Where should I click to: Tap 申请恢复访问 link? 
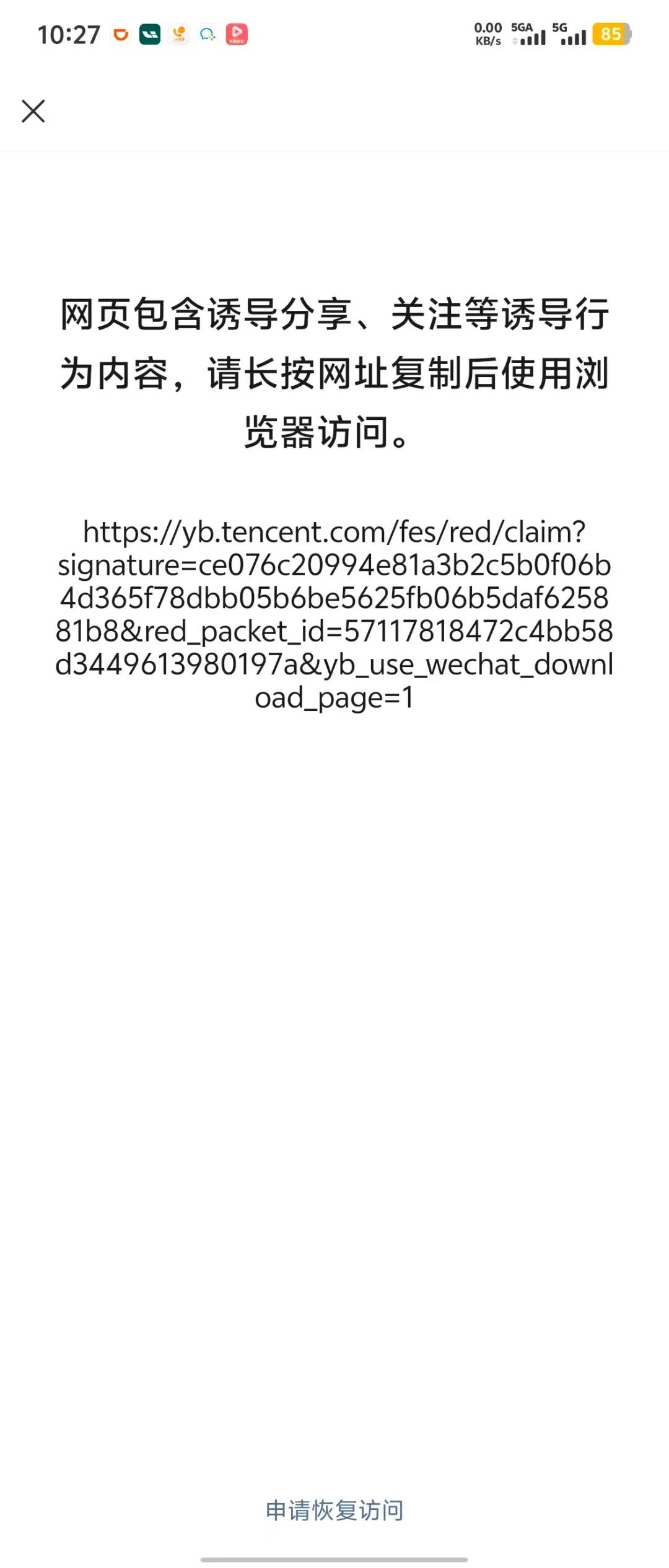click(334, 1510)
